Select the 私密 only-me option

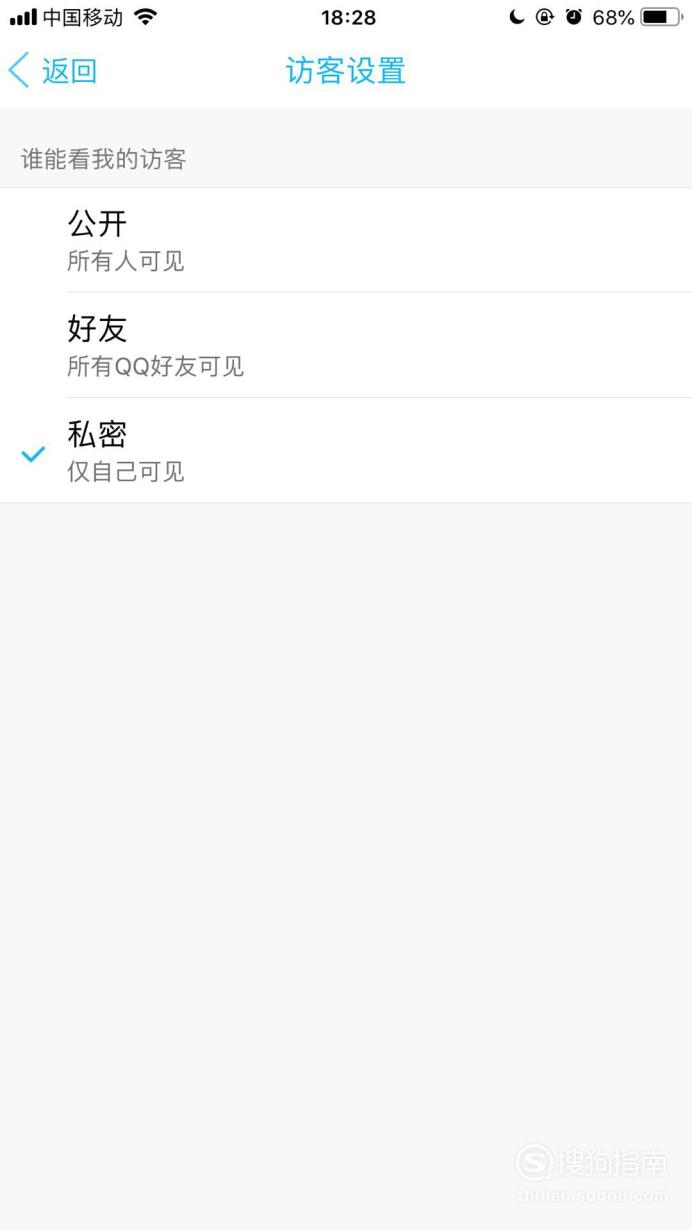pos(346,450)
